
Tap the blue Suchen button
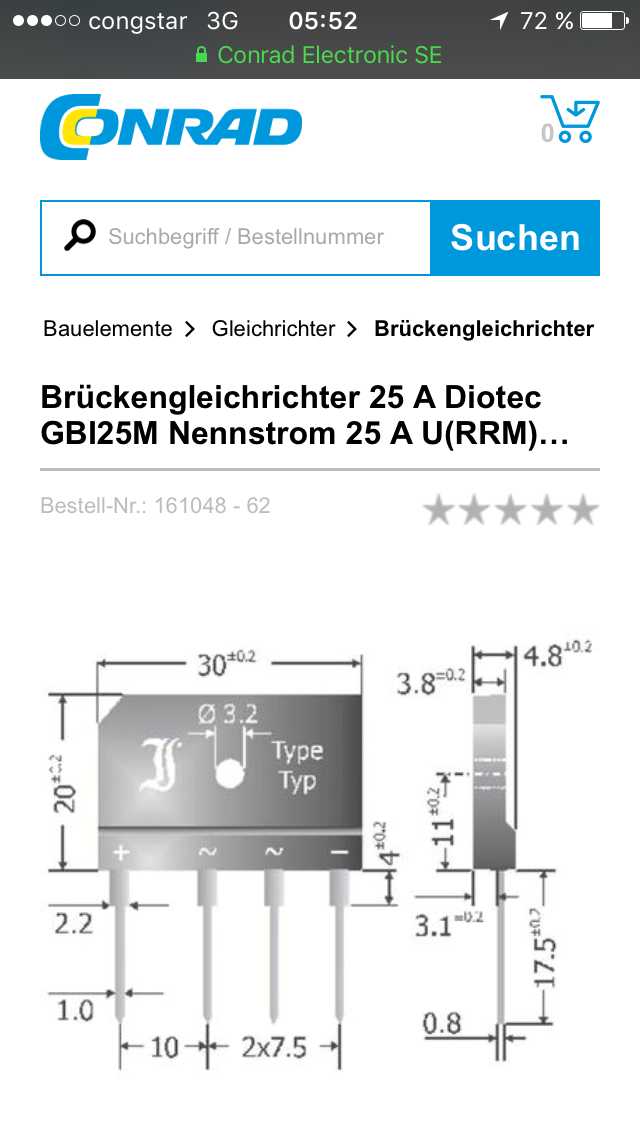(515, 238)
